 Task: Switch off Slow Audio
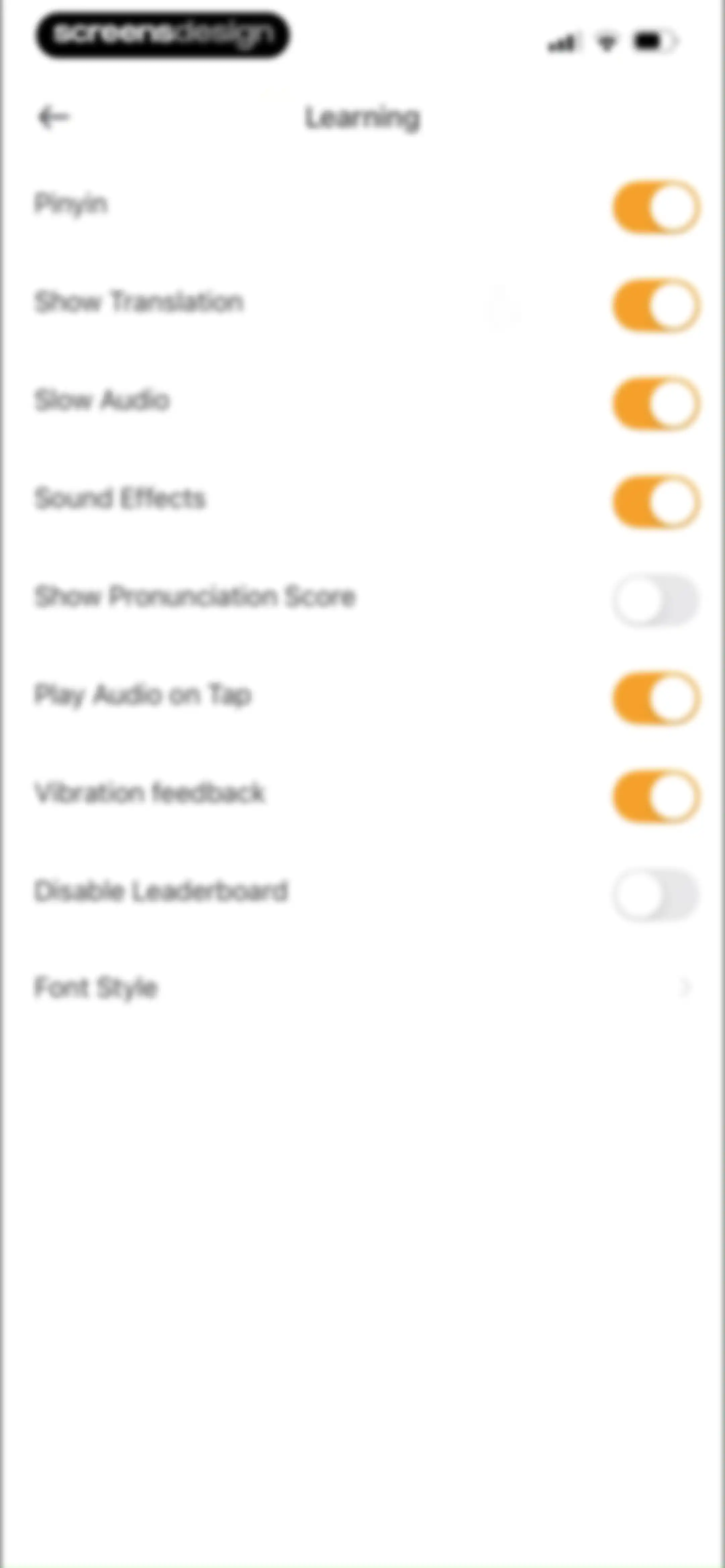coord(656,404)
